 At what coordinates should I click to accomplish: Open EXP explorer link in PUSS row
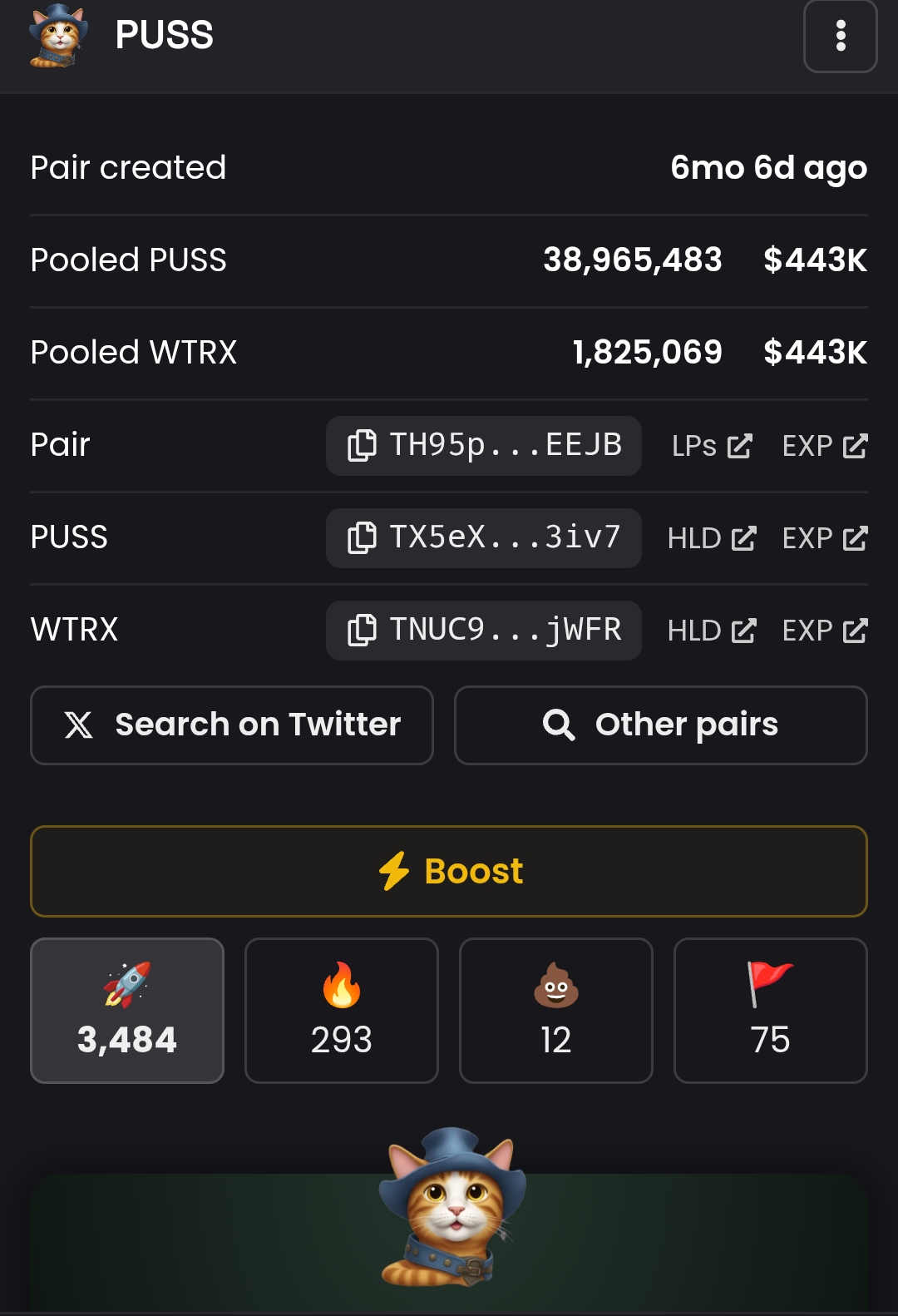pos(825,538)
